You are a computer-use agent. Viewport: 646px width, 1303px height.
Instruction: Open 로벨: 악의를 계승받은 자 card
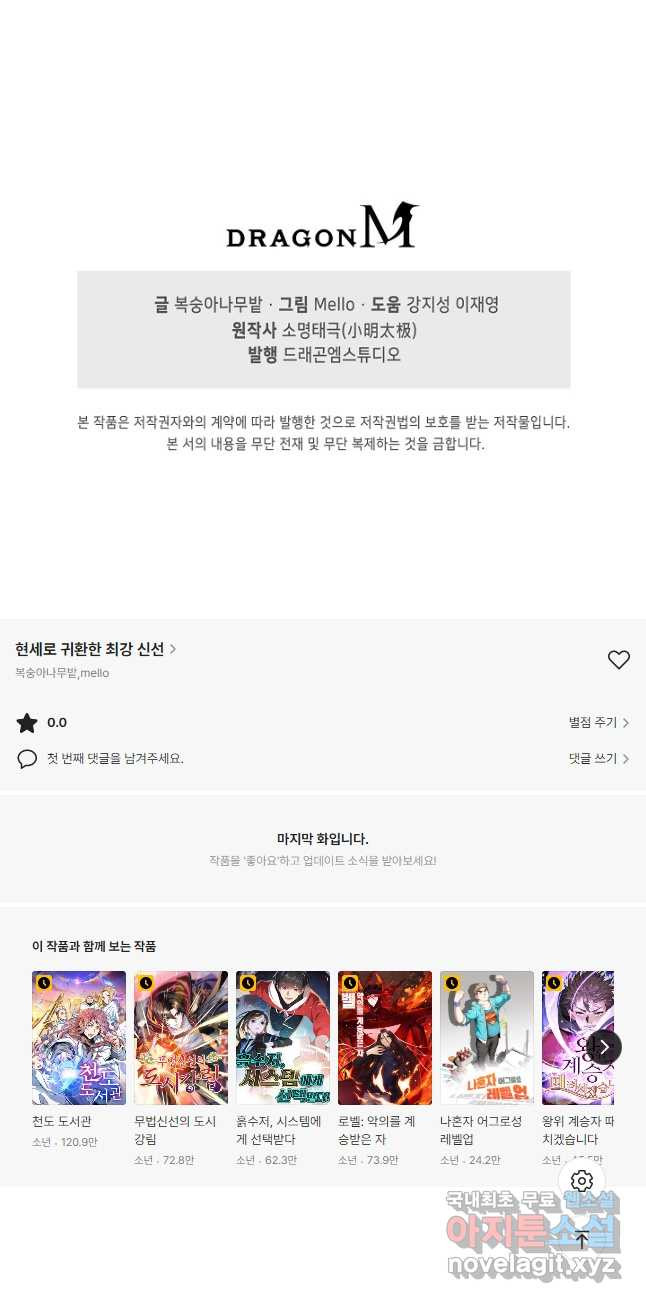pyautogui.click(x=385, y=1038)
